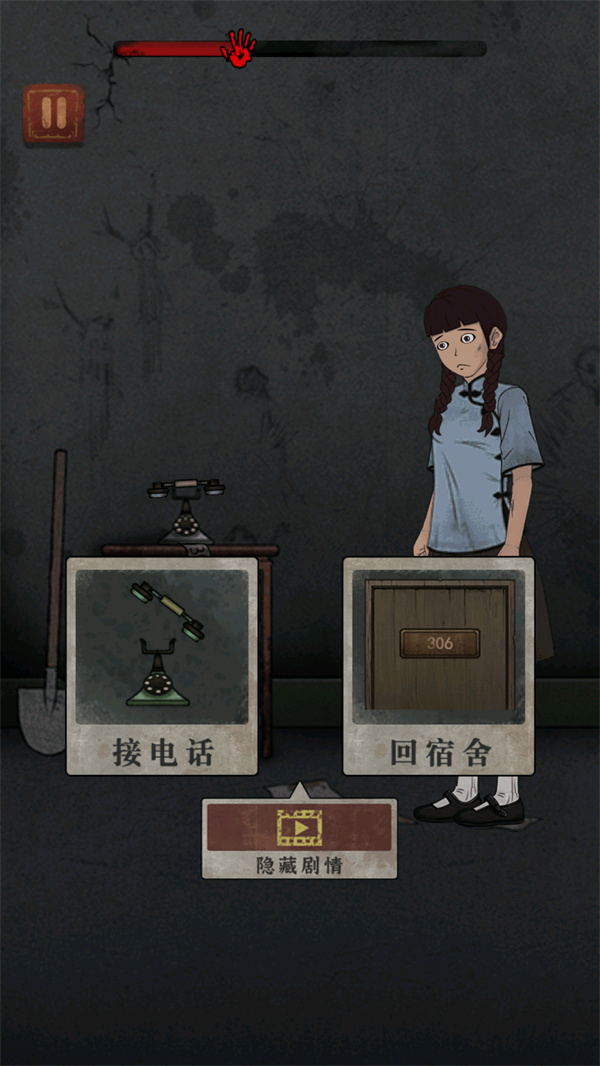The image size is (600, 1066).
Task: Pause the game with the pause icon
Action: pyautogui.click(x=54, y=114)
